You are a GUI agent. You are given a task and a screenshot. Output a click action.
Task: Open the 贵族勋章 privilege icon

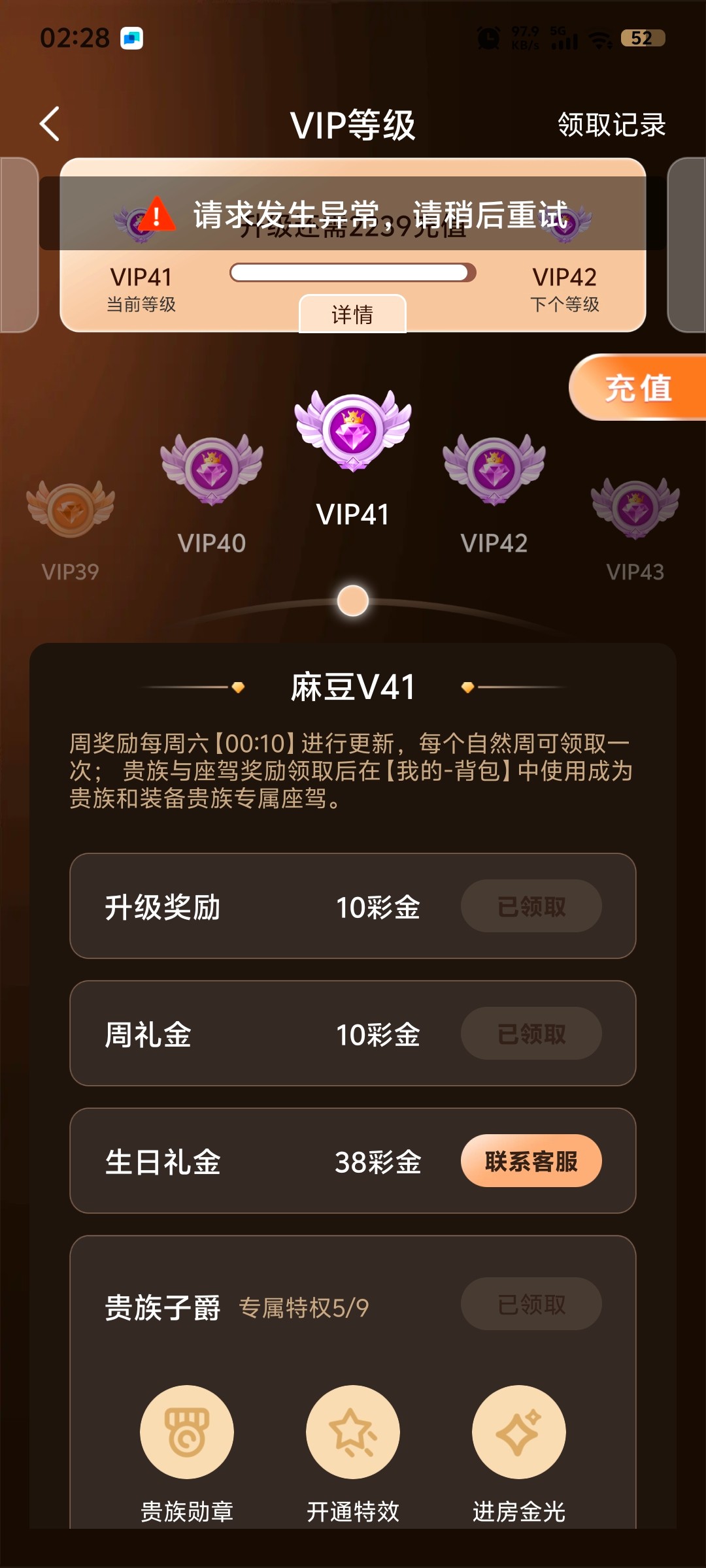coord(187,1432)
